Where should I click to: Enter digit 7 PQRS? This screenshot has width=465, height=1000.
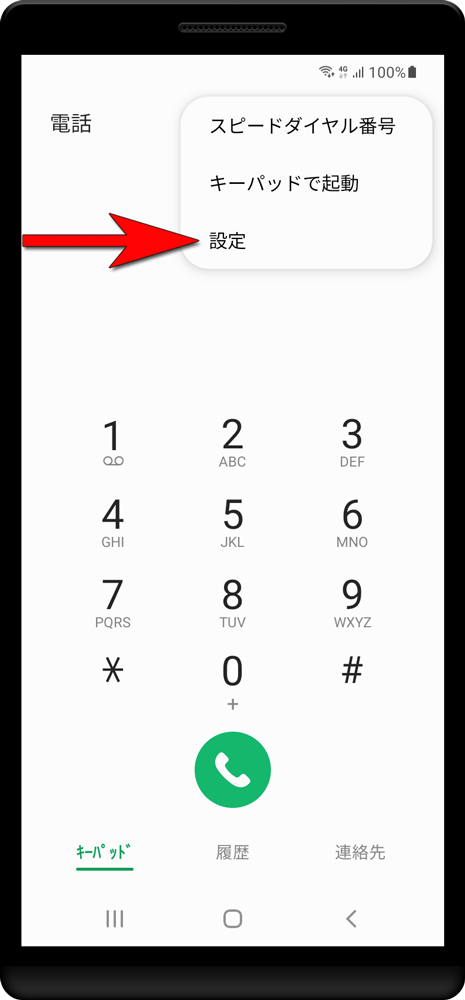[x=113, y=604]
